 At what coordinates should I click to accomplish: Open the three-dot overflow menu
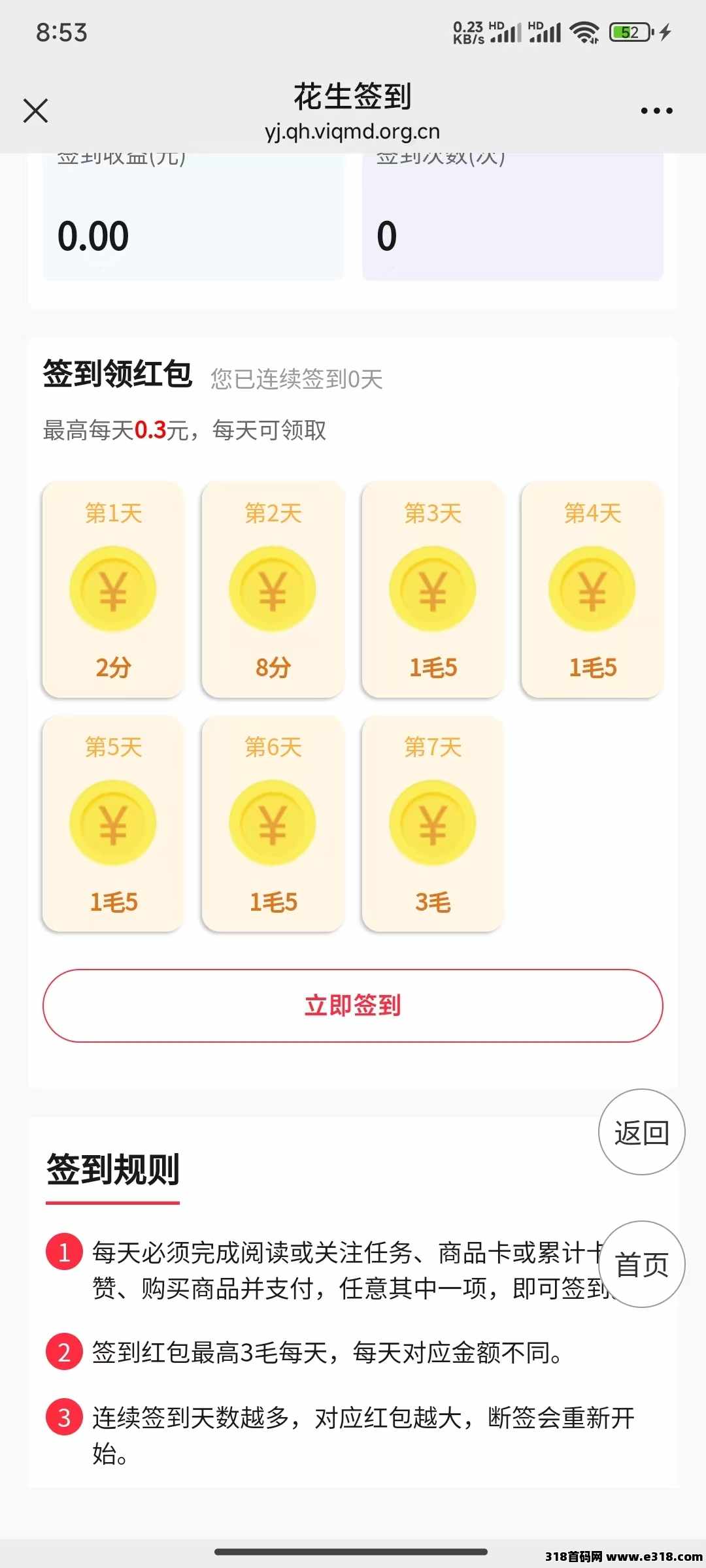tap(656, 110)
